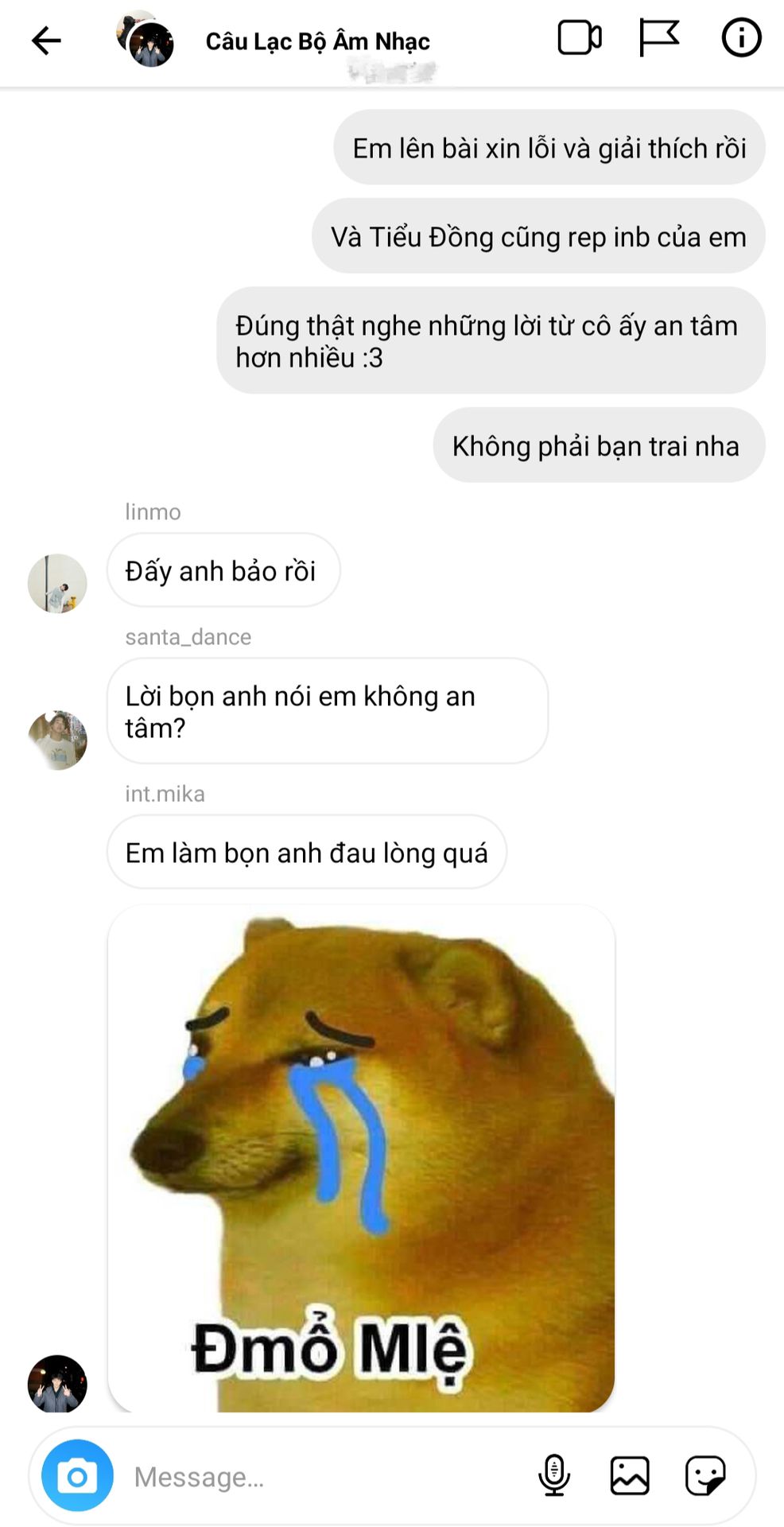This screenshot has width=784, height=1527.
Task: Start a video call with the group
Action: 579,38
